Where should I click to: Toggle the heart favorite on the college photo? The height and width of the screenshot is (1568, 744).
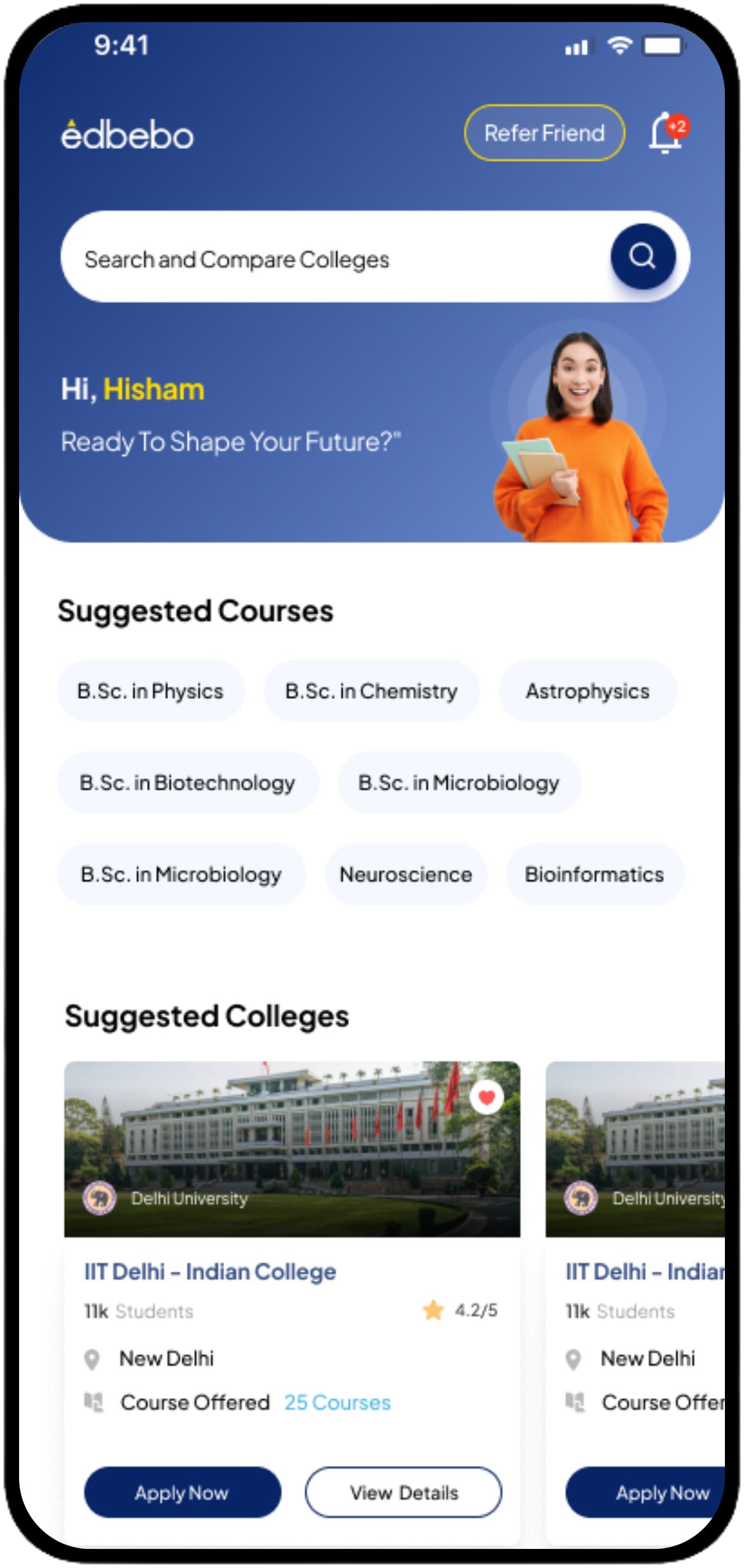click(x=487, y=1098)
